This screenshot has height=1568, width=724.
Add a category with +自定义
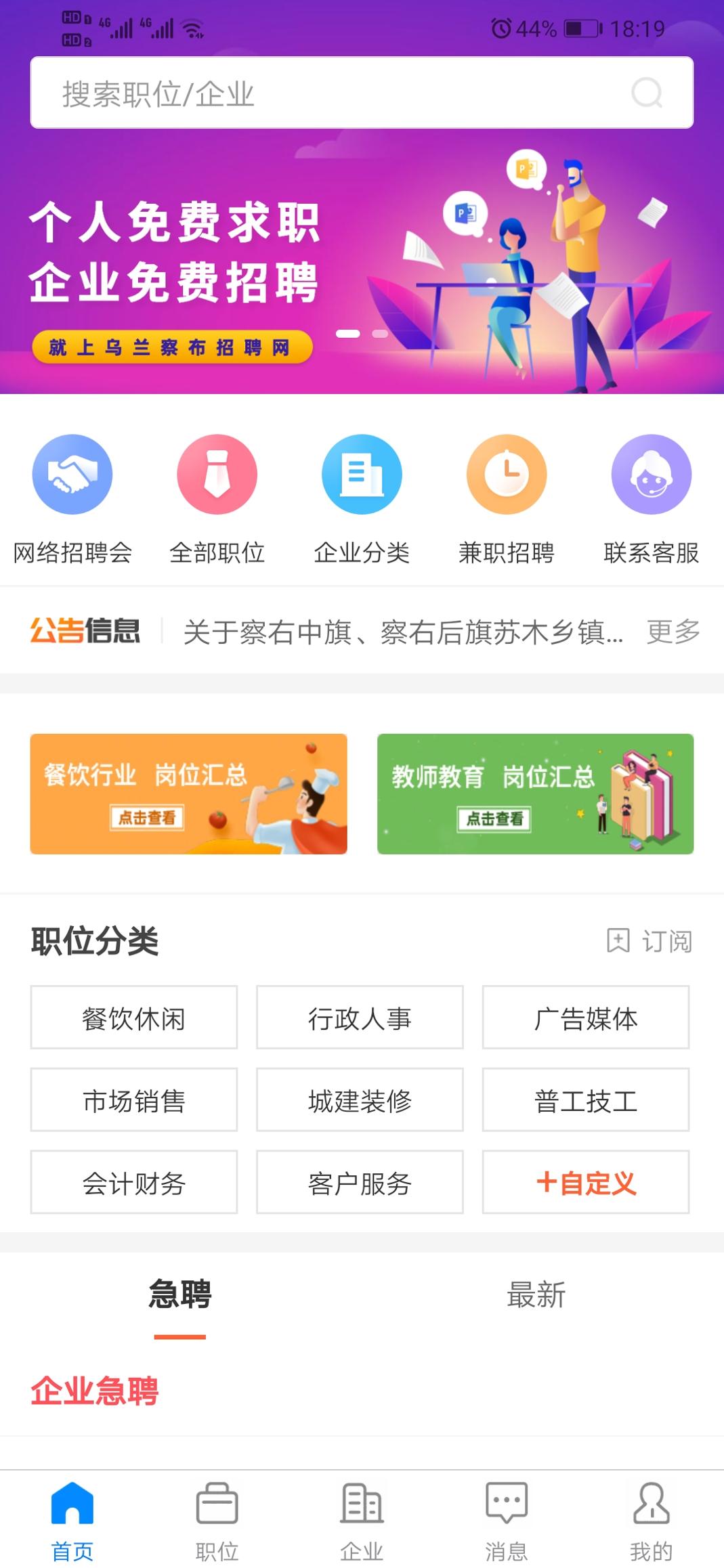586,1182
